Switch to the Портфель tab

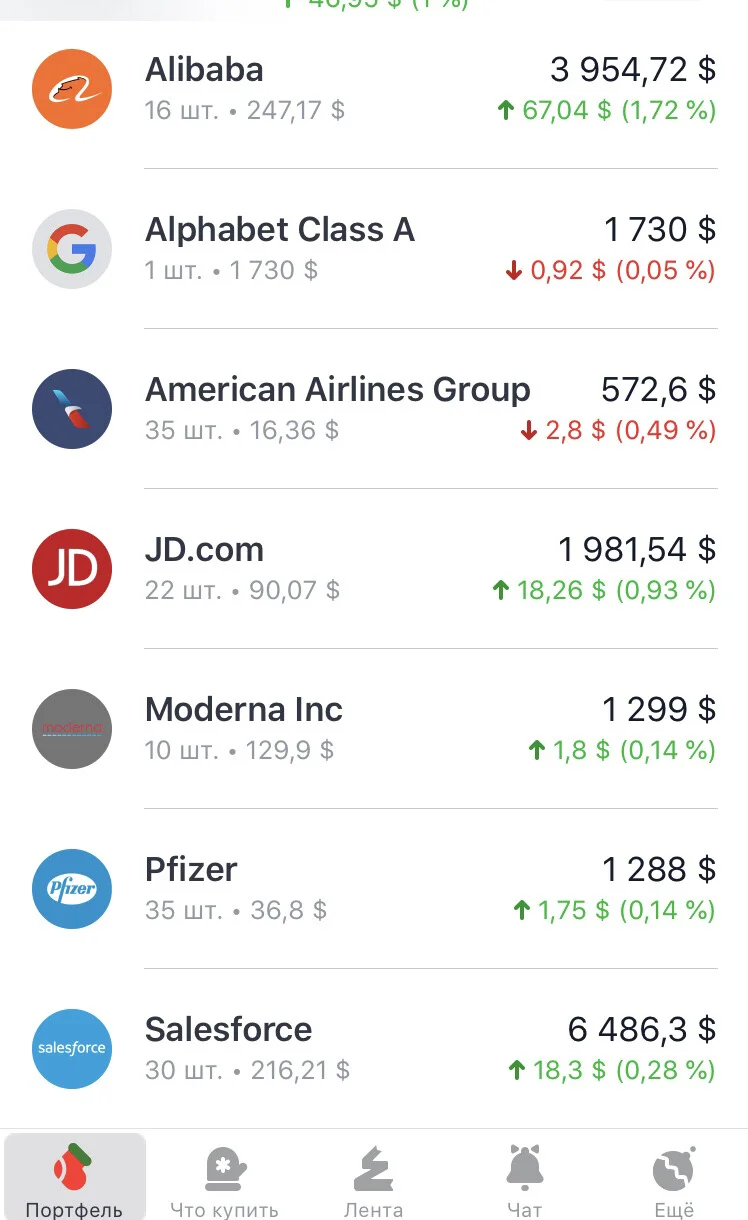[75, 1178]
